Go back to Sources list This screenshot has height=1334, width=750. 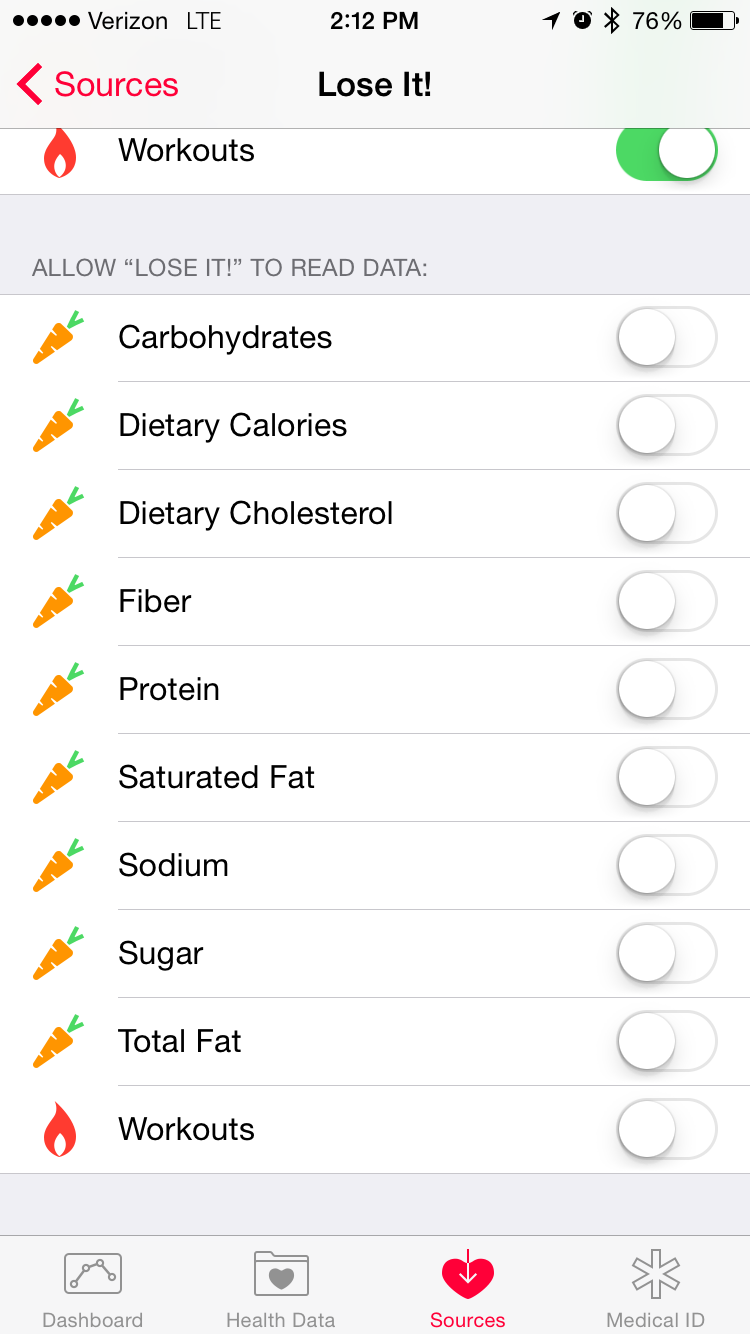point(98,85)
